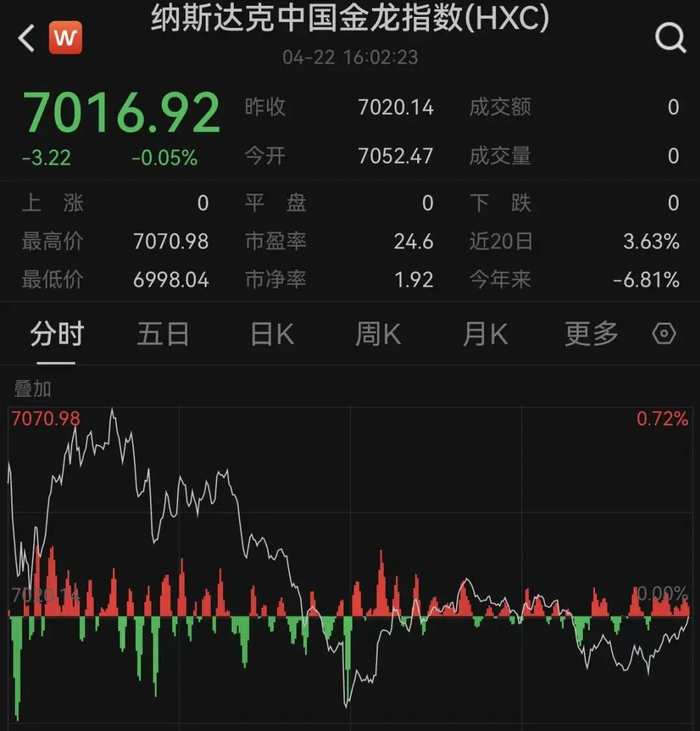Open the 更多 chart options
Viewport: 700px width, 731px height.
tap(592, 334)
